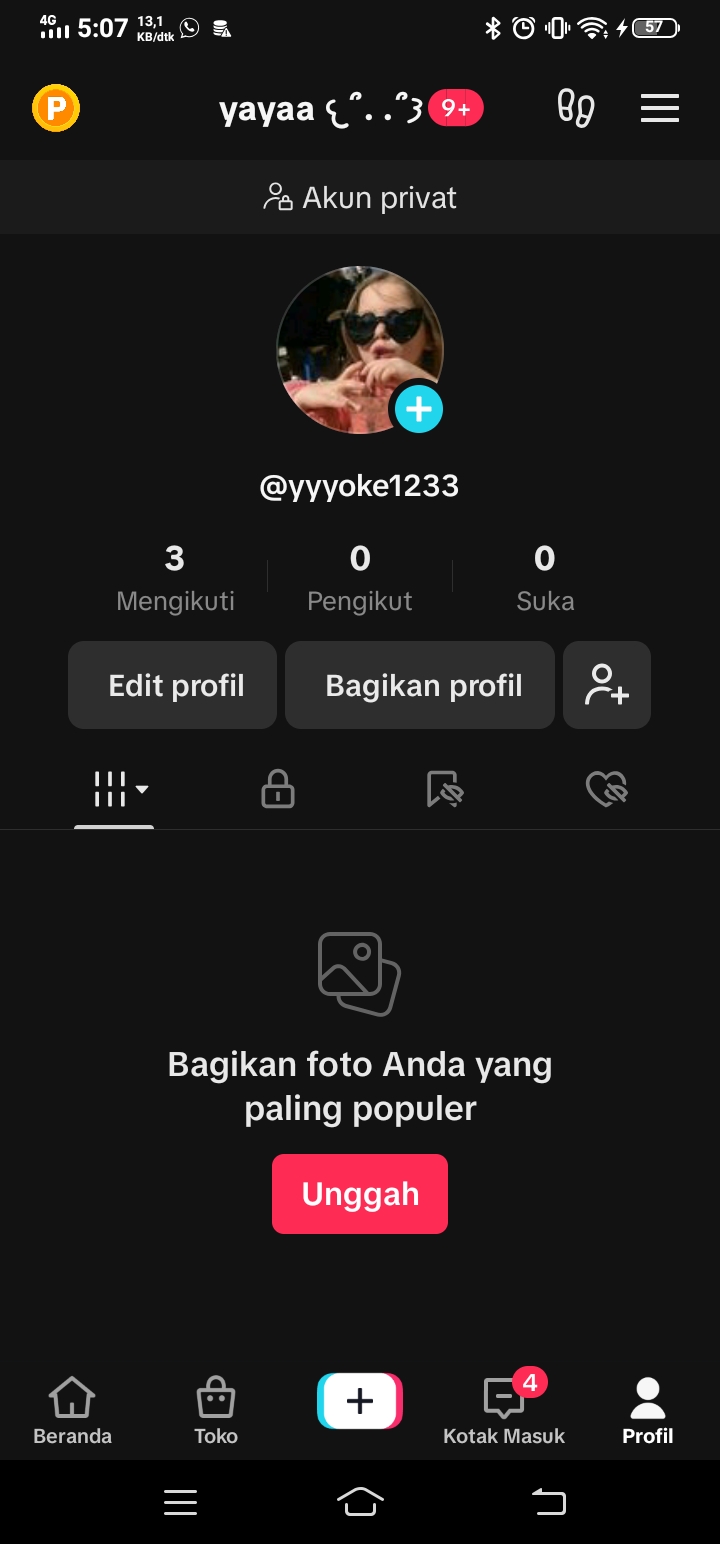The width and height of the screenshot is (720, 1544).
Task: Open the profile views footprints icon
Action: coord(575,108)
